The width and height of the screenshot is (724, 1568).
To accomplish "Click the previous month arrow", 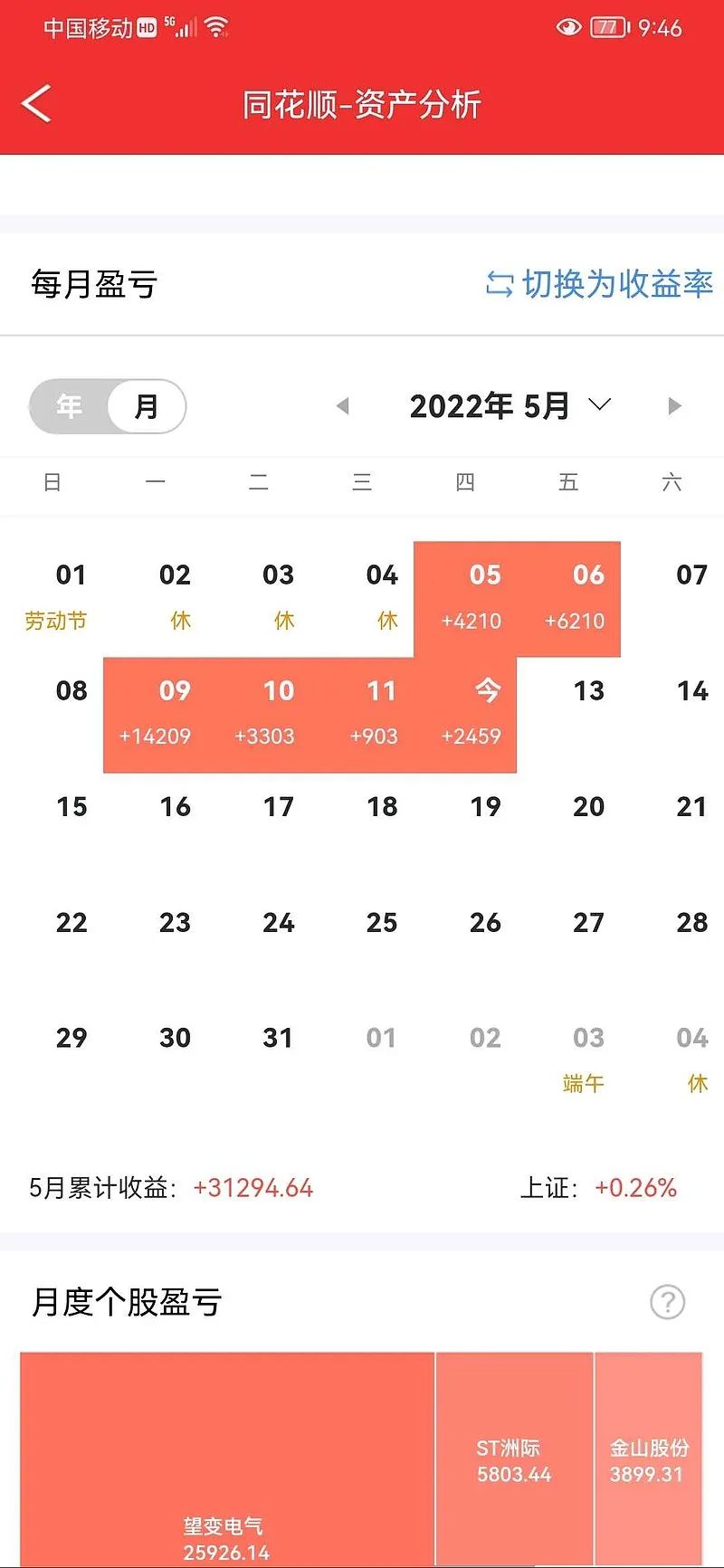I will click(344, 406).
